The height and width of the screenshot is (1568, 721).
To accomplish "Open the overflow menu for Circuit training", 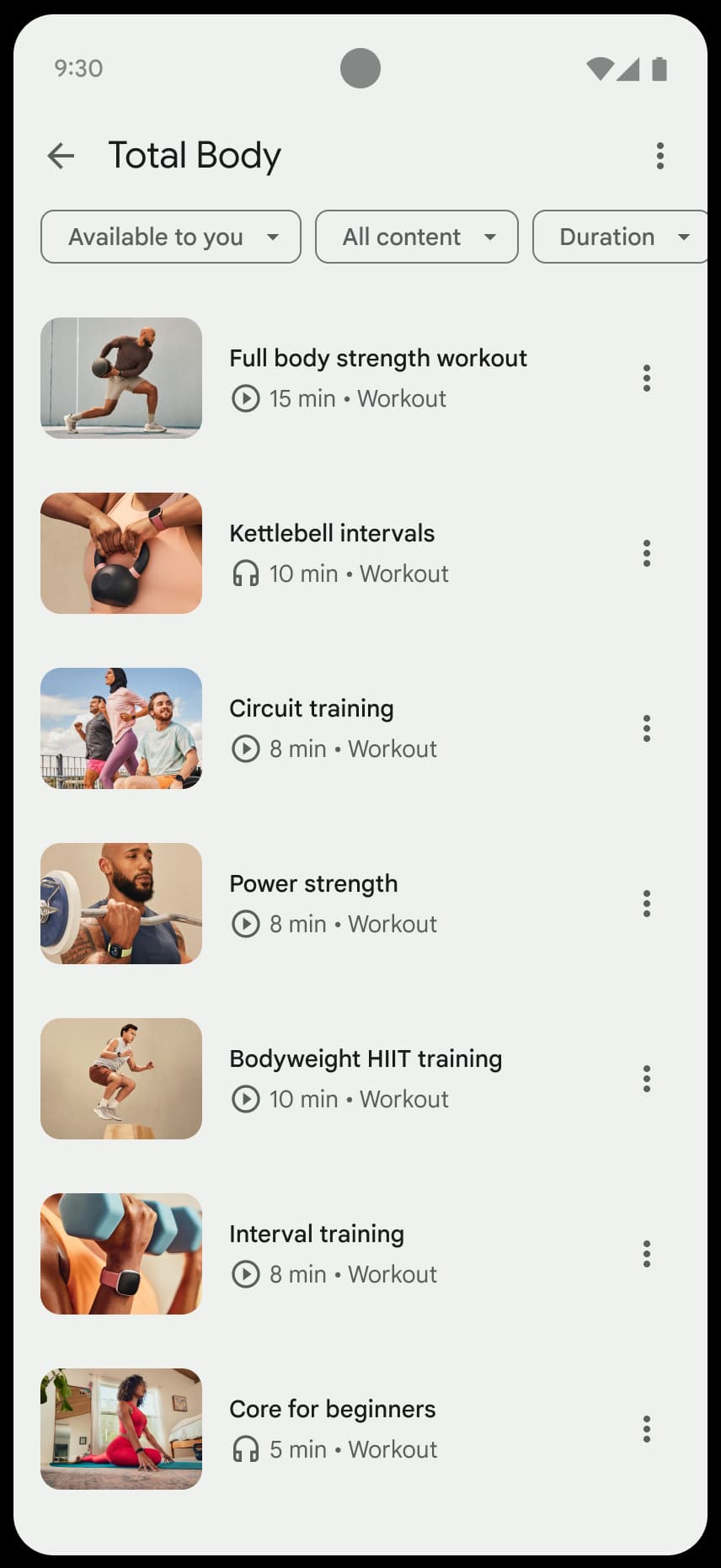I will coord(647,728).
